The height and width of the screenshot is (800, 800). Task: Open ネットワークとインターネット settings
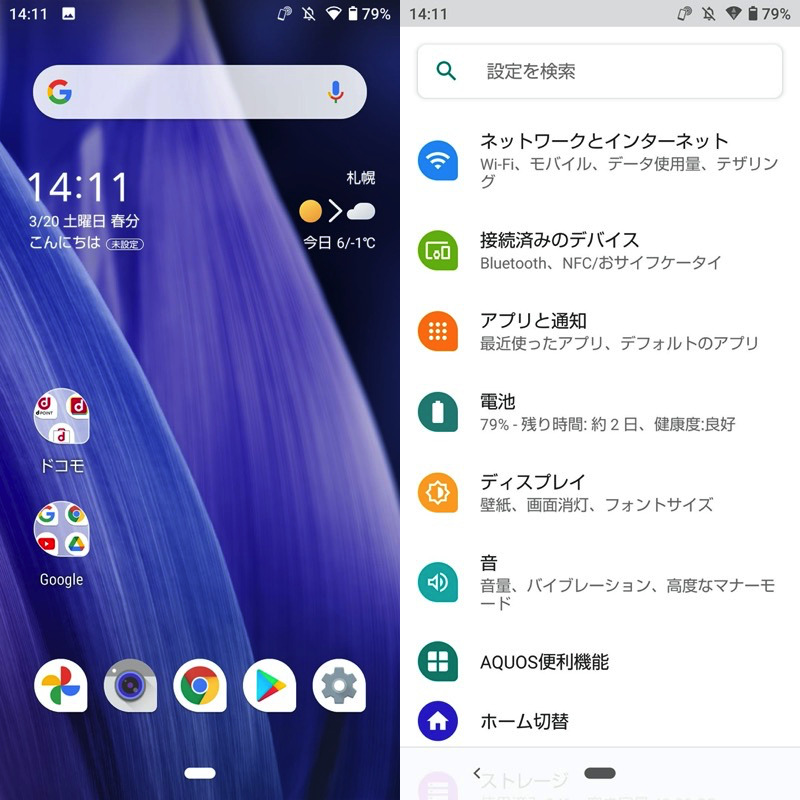600,160
